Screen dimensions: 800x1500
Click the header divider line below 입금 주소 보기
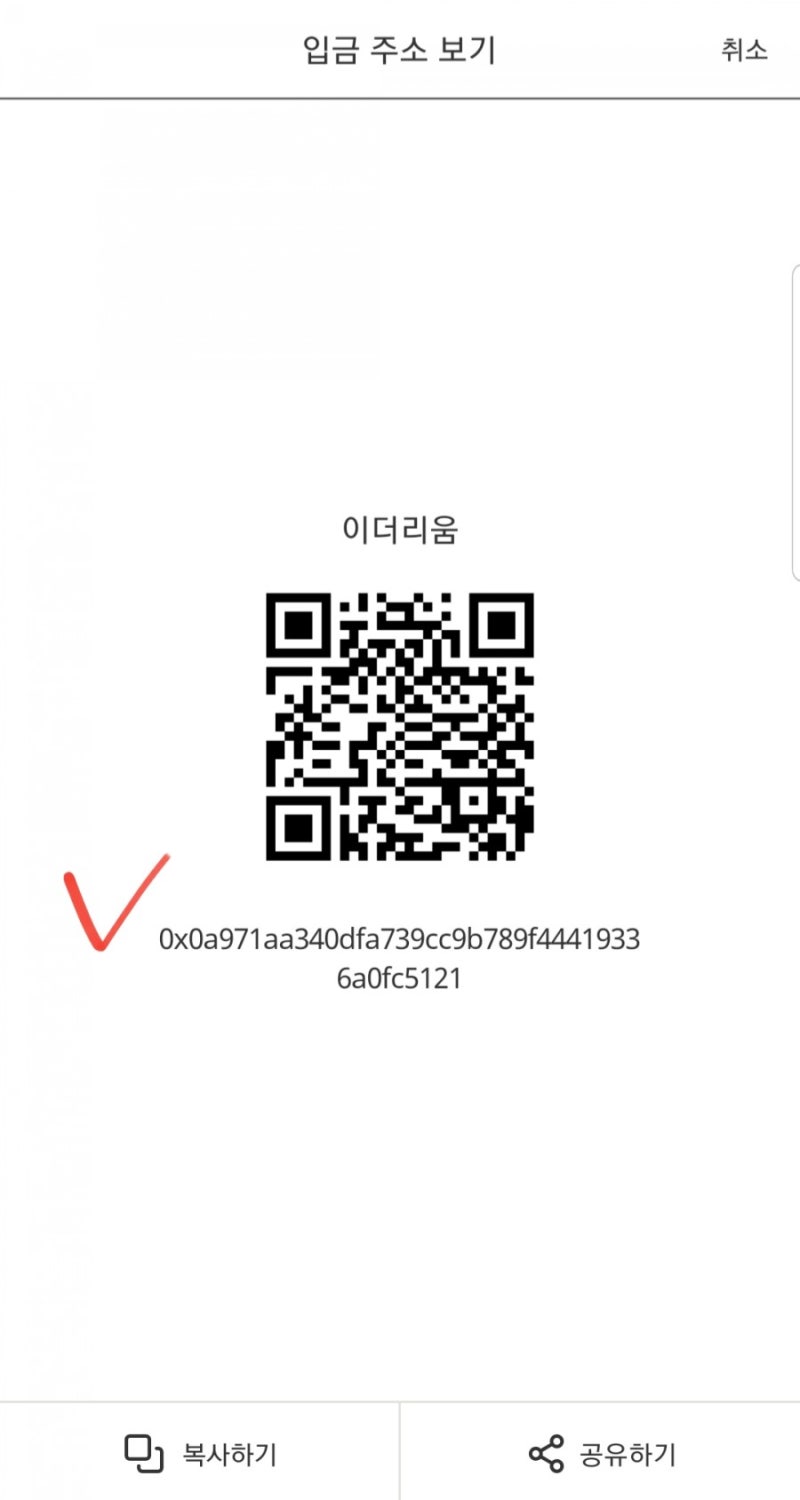point(400,95)
